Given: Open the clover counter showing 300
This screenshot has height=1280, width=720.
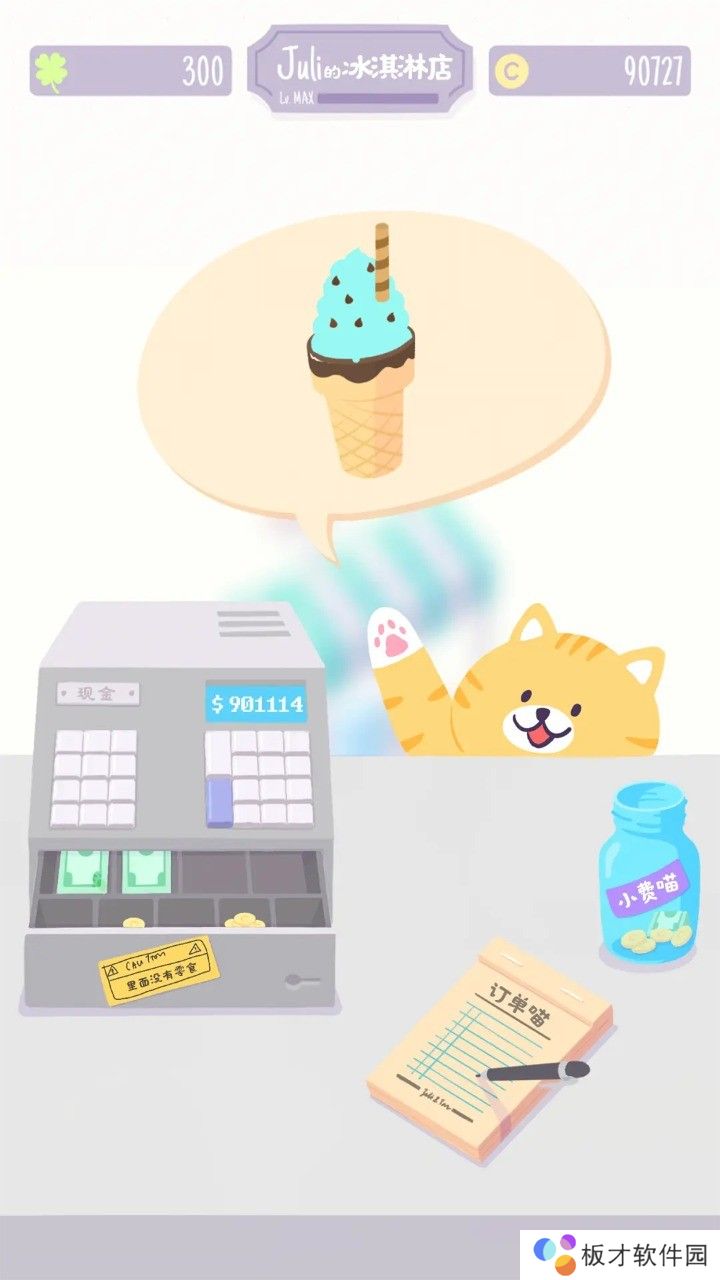Looking at the screenshot, I should [x=130, y=71].
